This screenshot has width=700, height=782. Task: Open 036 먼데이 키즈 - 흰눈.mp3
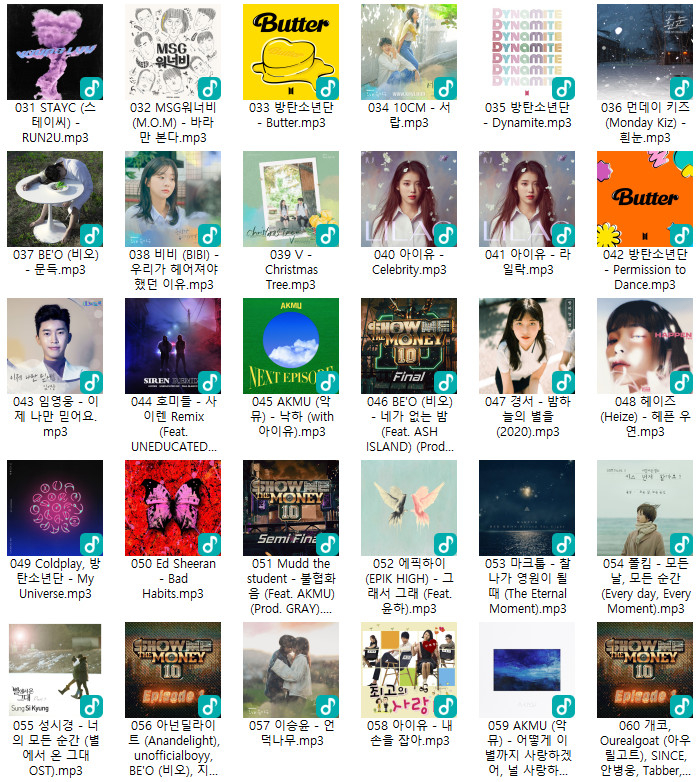(645, 52)
